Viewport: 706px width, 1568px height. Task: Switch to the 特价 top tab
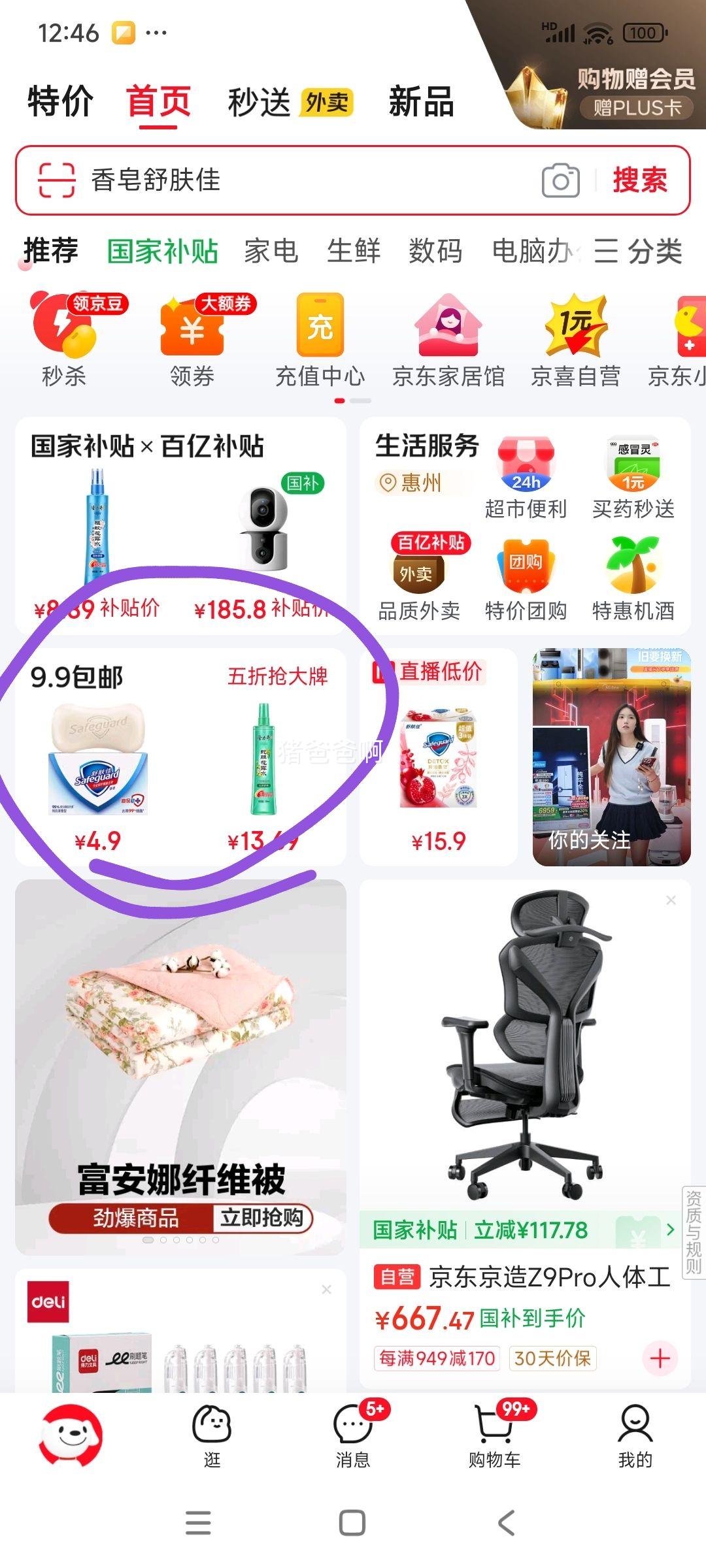[60, 102]
